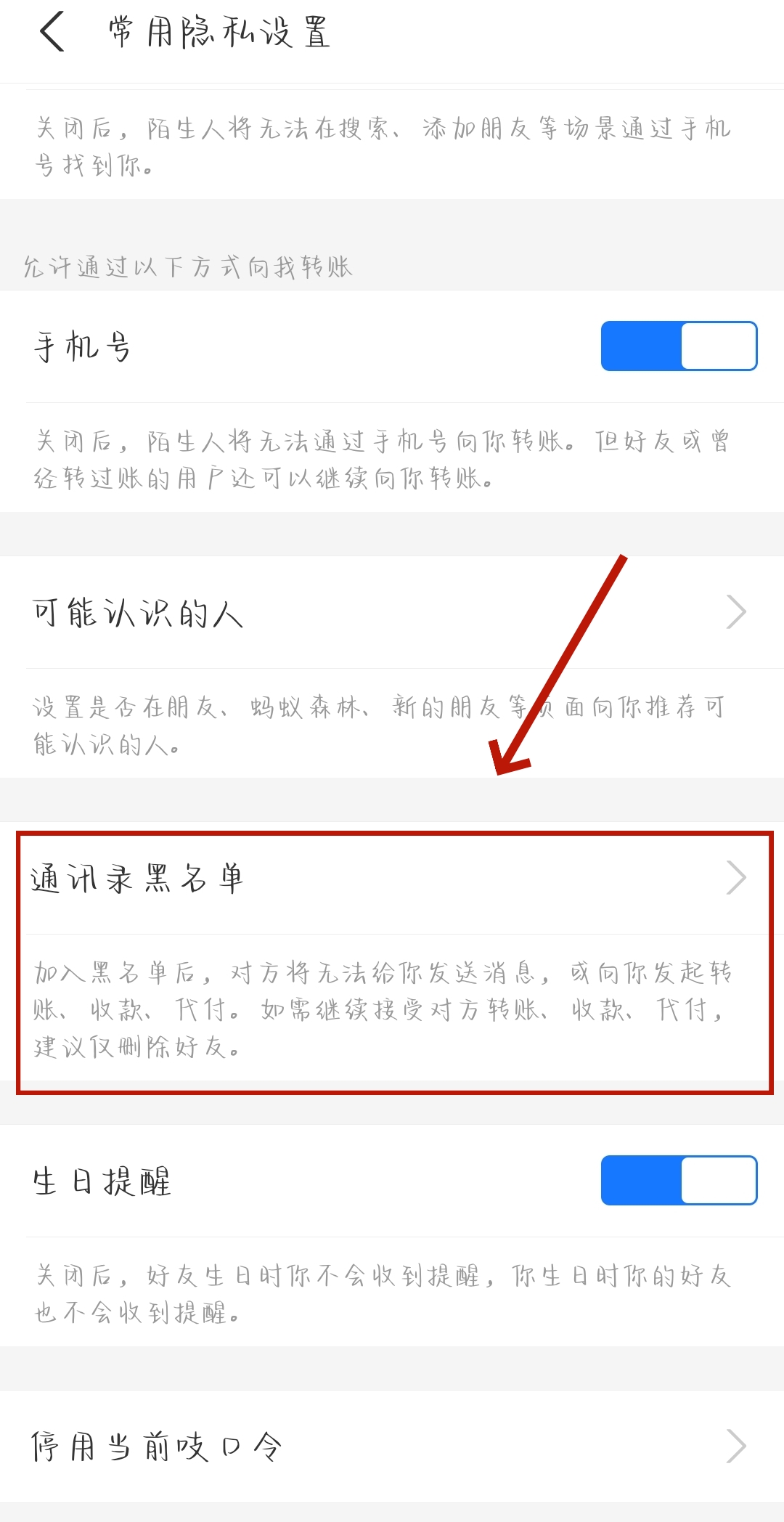Image resolution: width=784 pixels, height=1522 pixels.
Task: Open 停用当前吱口令
Action: (392, 1446)
